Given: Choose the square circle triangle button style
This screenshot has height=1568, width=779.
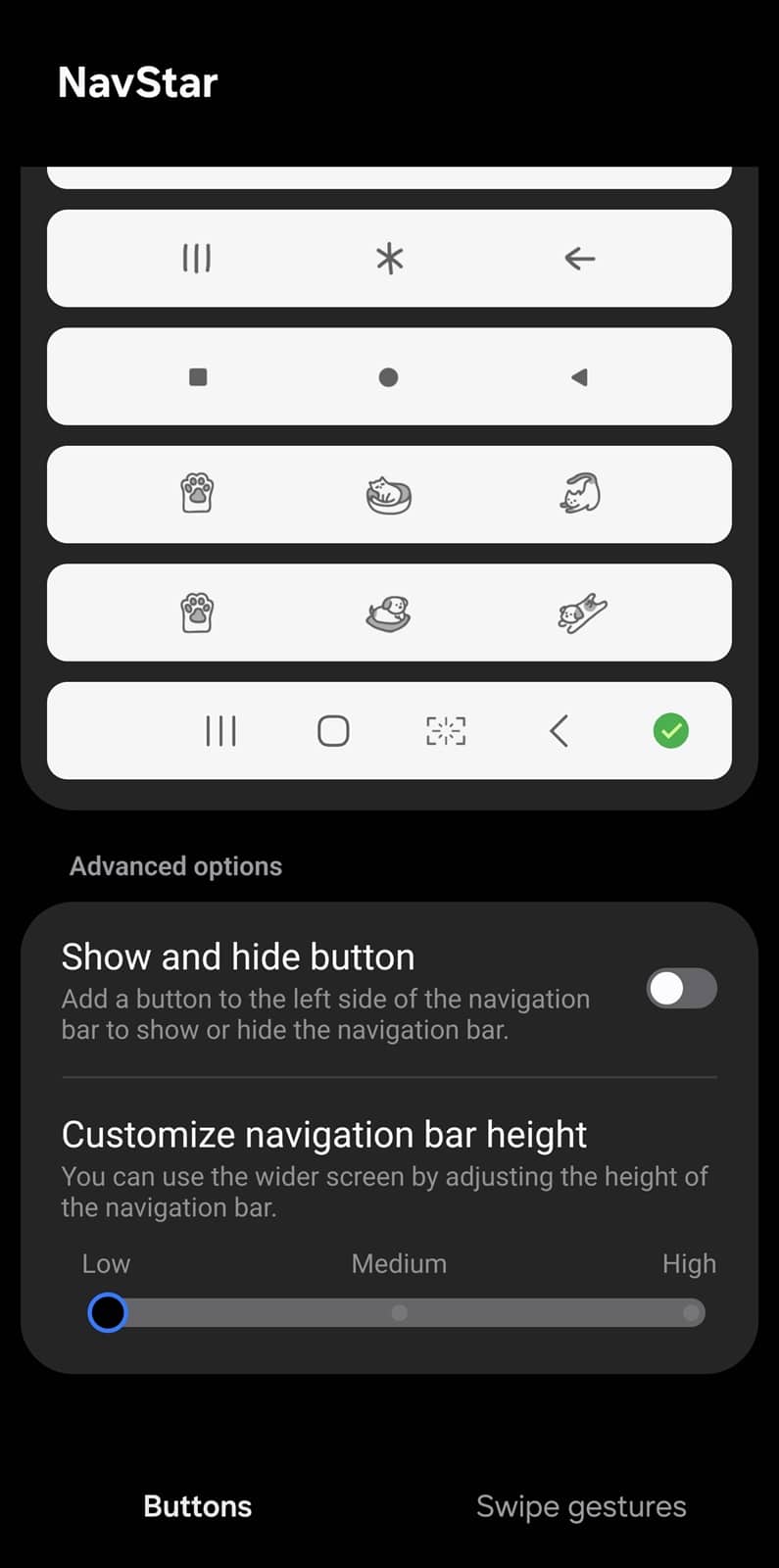Looking at the screenshot, I should tap(389, 377).
